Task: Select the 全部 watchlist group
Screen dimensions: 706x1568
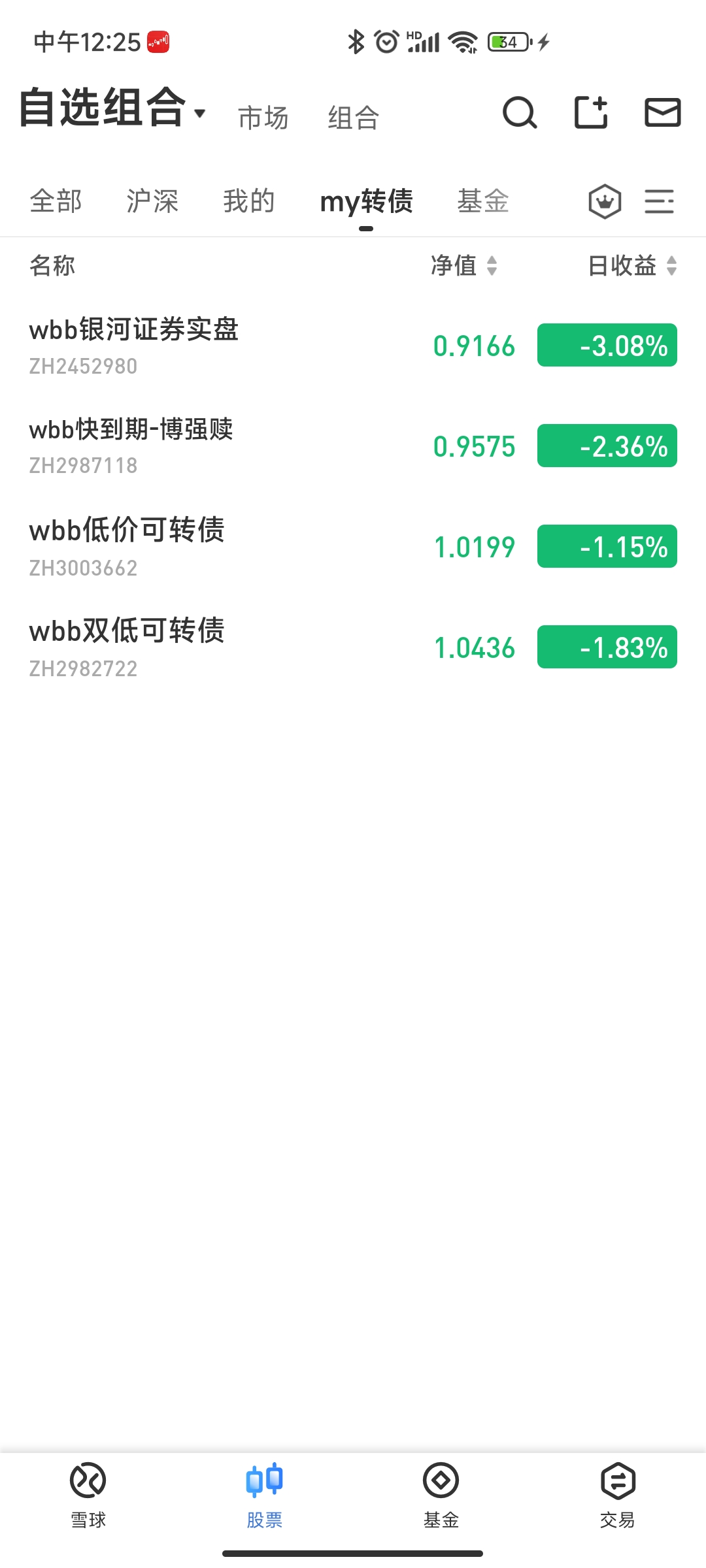Action: click(x=56, y=201)
